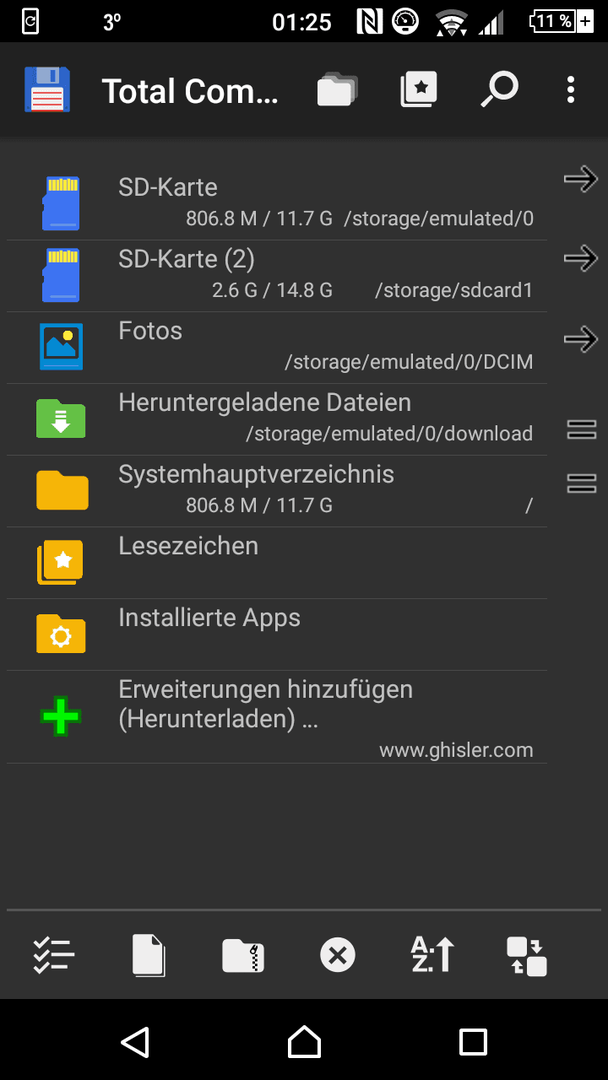Open Lesezeichen bookmarks
Screen dimensions: 608x1080
coord(276,562)
